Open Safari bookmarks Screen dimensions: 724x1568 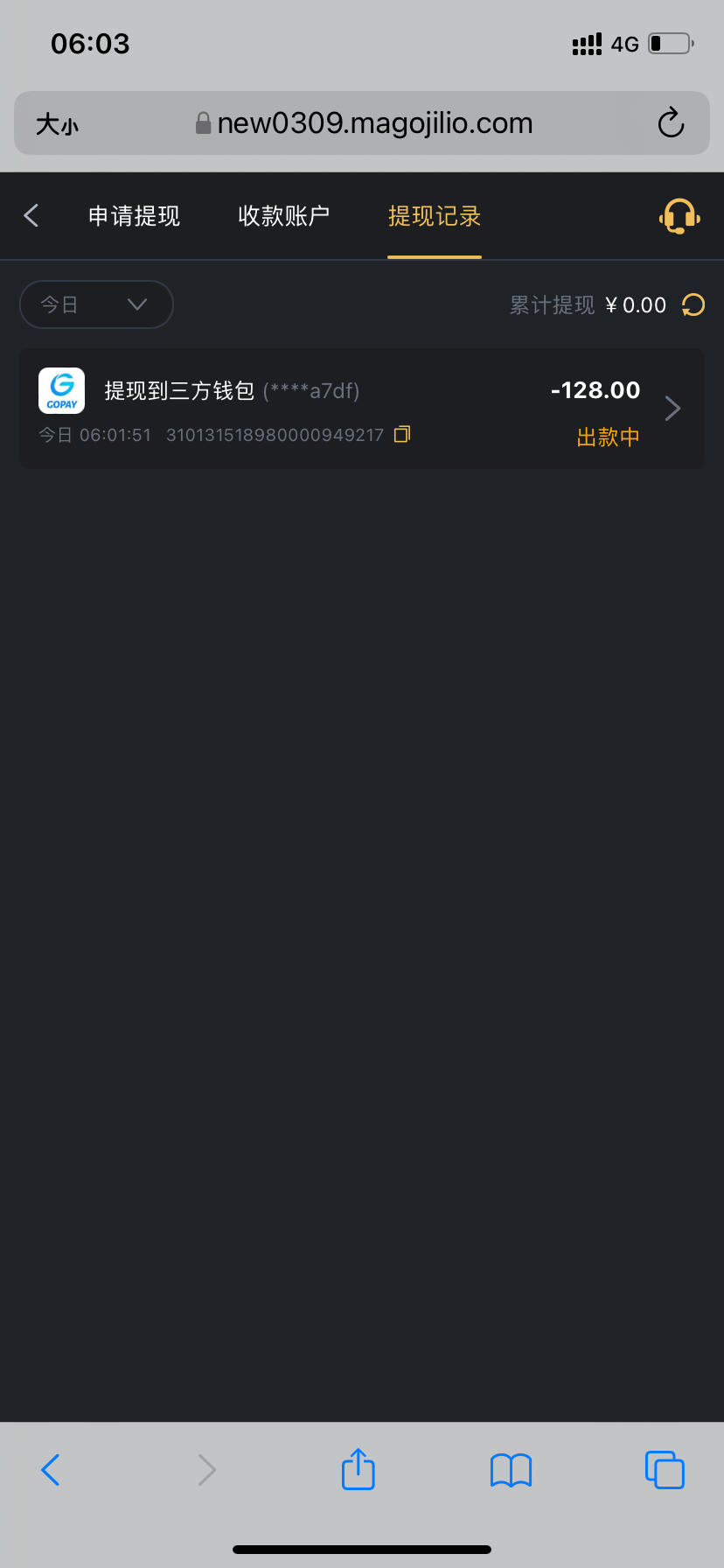tap(511, 1470)
